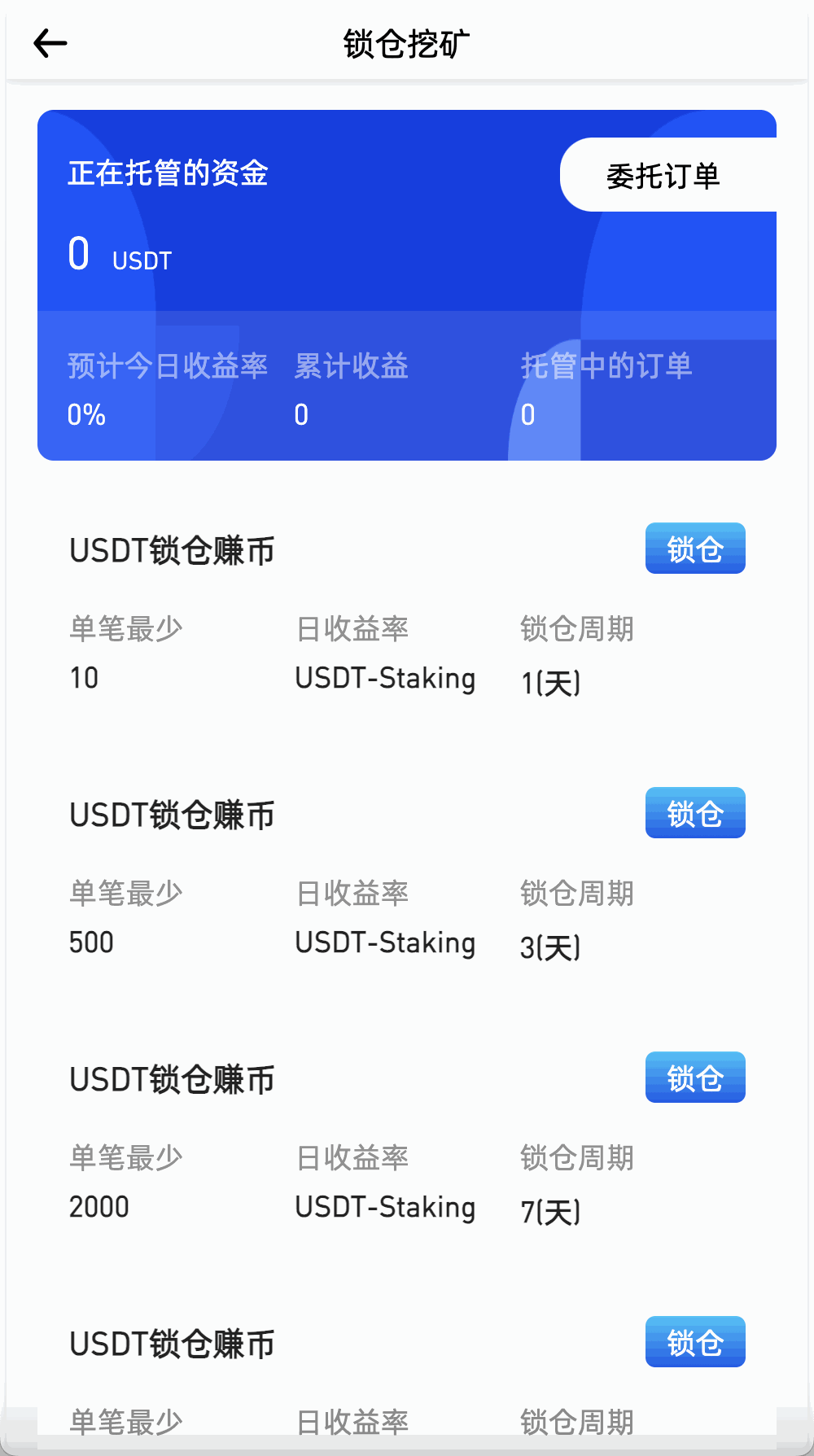Click the 1(天) lock period label

[550, 684]
